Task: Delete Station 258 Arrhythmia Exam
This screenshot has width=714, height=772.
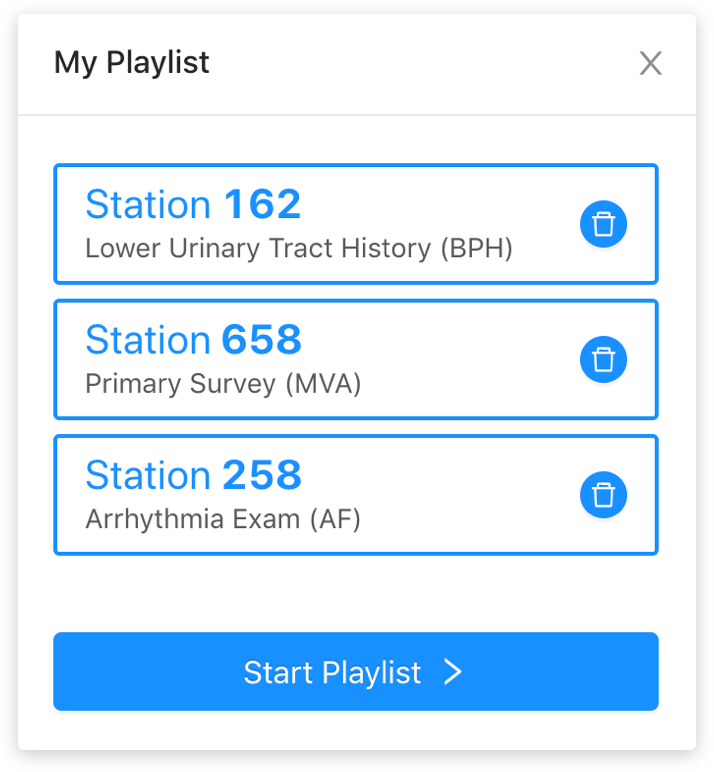Action: coord(603,495)
